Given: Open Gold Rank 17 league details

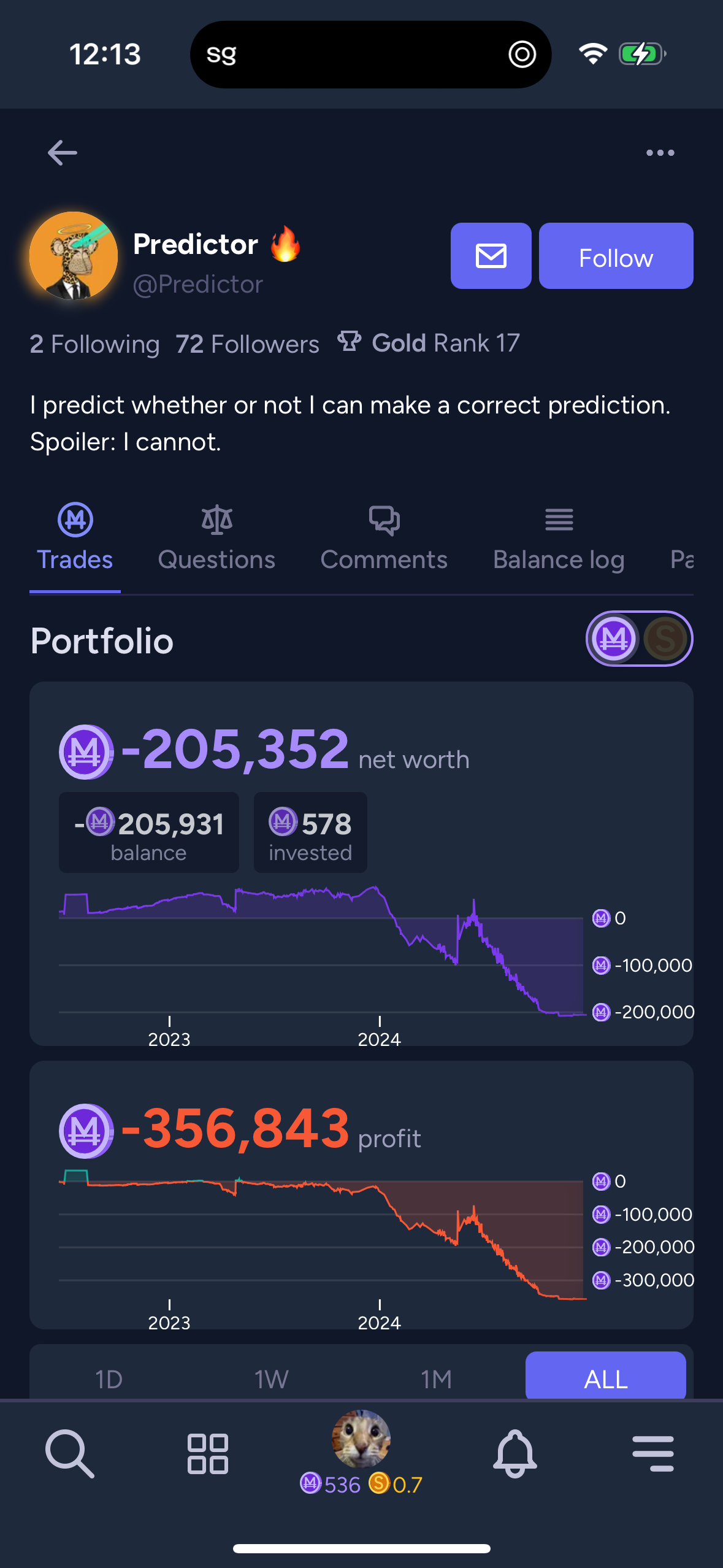Looking at the screenshot, I should [429, 343].
